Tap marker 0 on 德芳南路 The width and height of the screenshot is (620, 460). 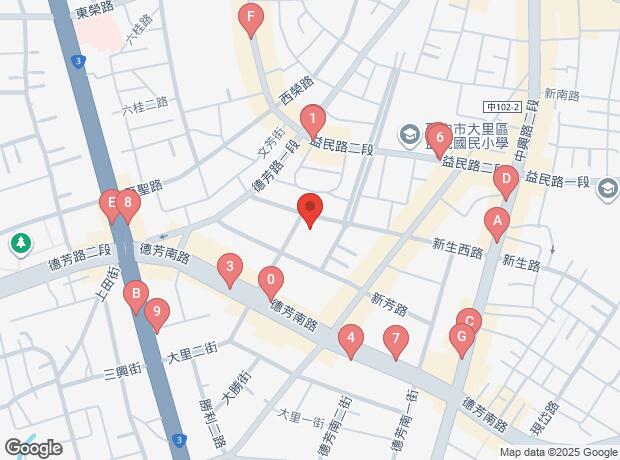pos(271,283)
